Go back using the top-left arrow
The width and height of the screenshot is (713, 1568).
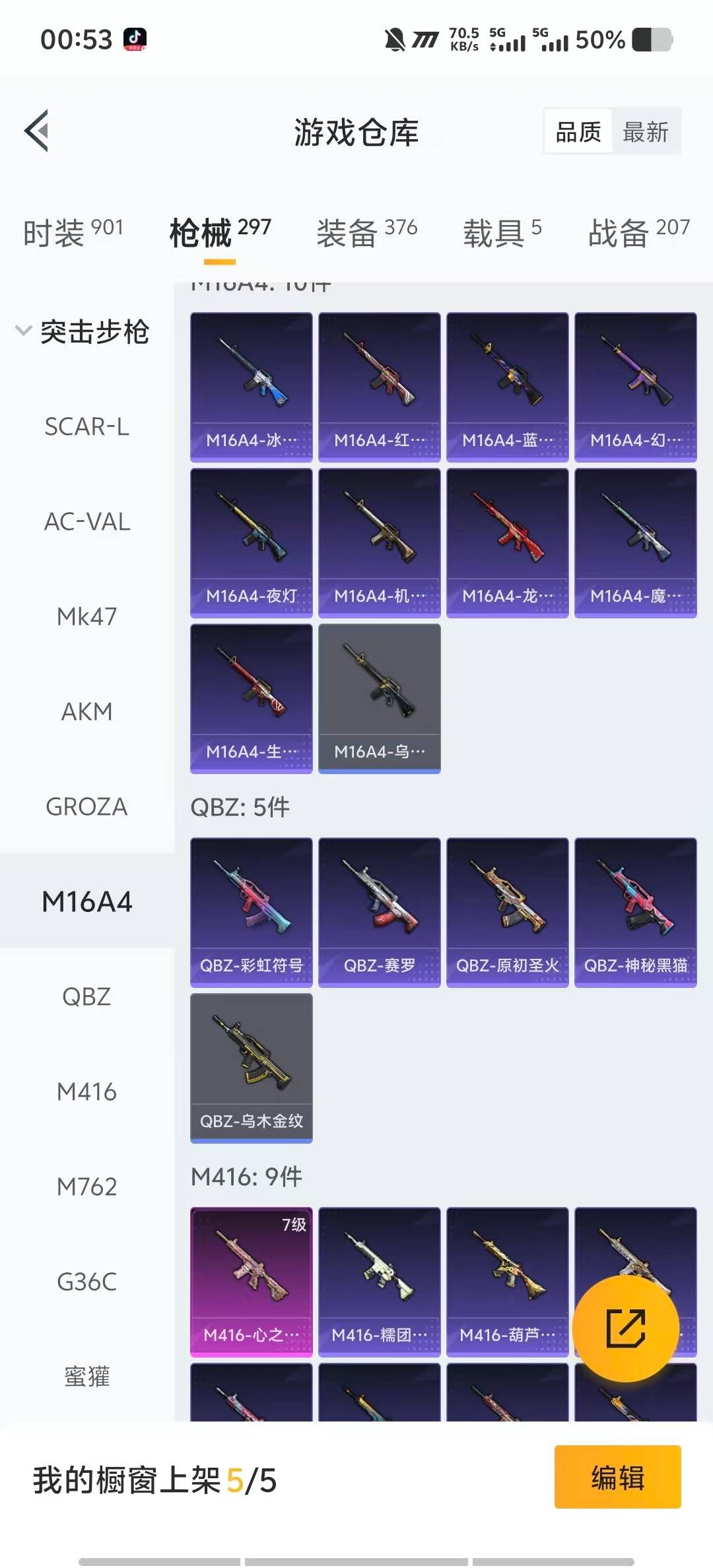coord(37,131)
